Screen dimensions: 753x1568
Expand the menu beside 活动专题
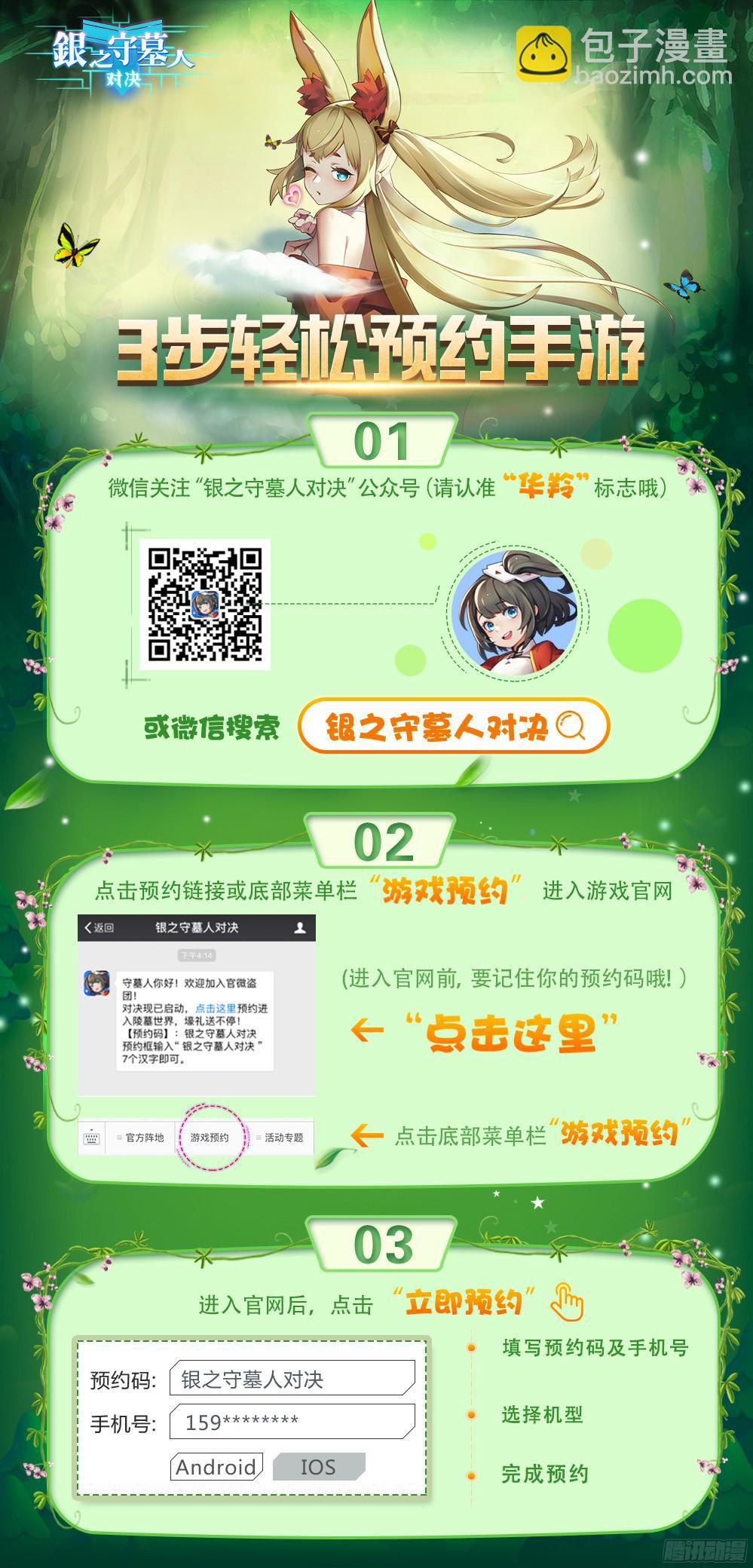pyautogui.click(x=258, y=1136)
